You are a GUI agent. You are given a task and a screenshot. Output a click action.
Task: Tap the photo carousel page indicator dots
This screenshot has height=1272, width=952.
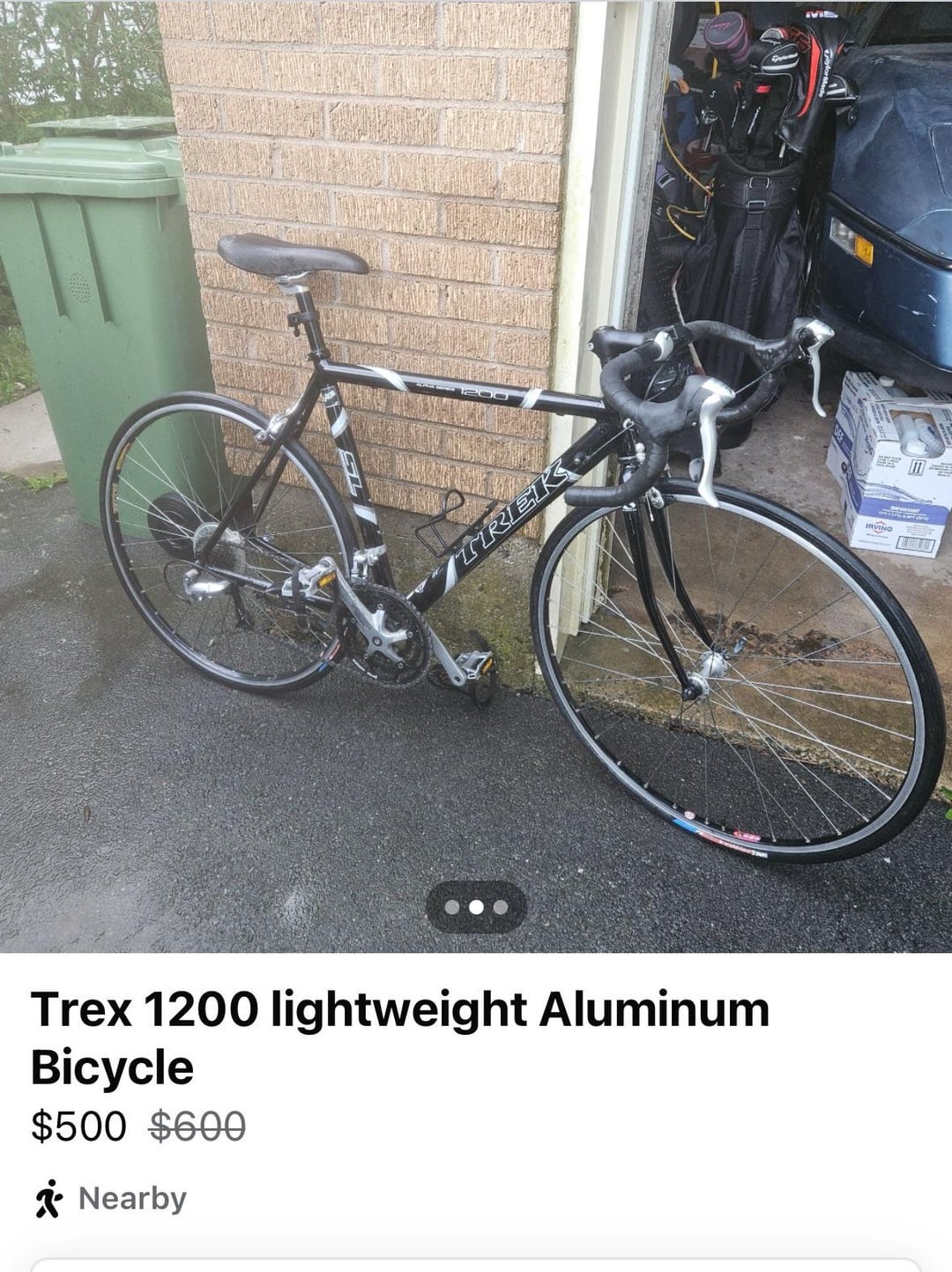pyautogui.click(x=476, y=906)
